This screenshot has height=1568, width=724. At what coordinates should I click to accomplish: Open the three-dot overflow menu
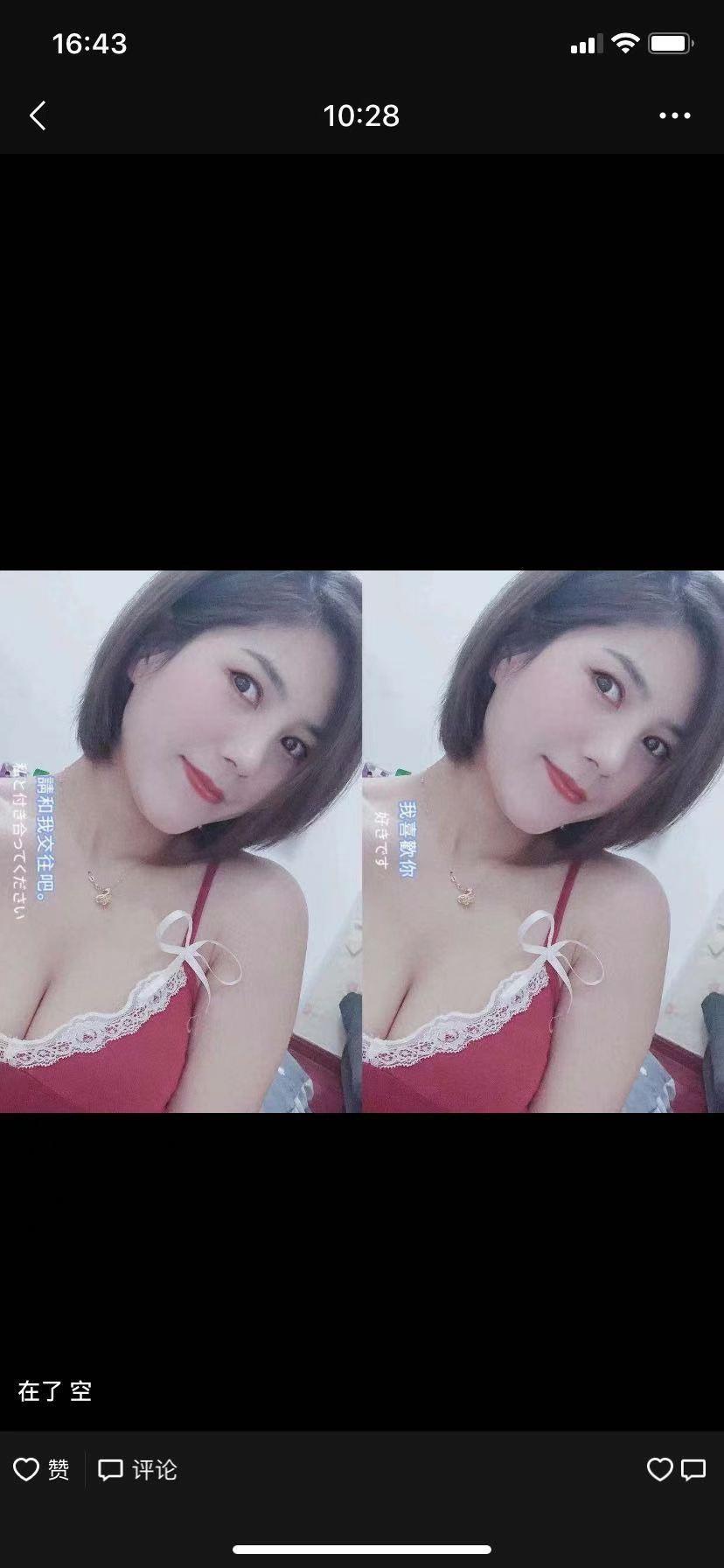pyautogui.click(x=674, y=115)
